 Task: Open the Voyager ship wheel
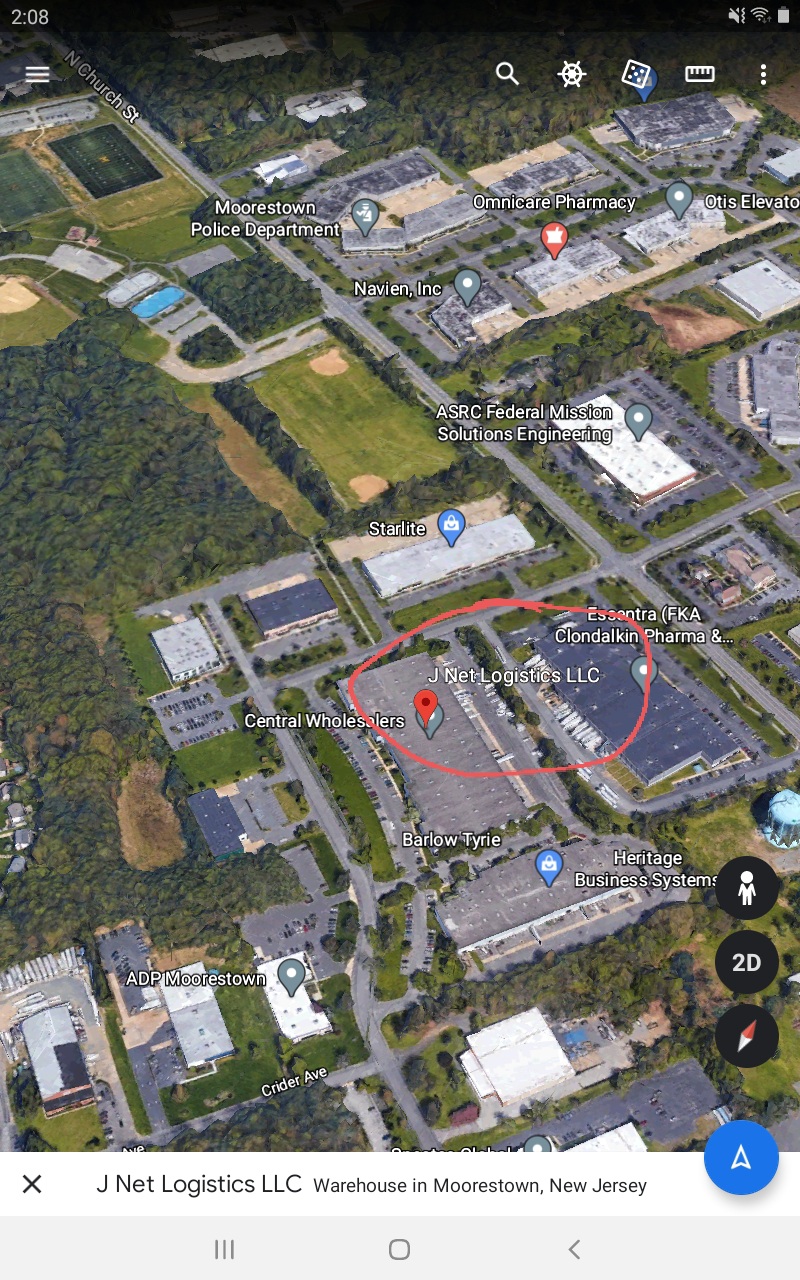571,74
